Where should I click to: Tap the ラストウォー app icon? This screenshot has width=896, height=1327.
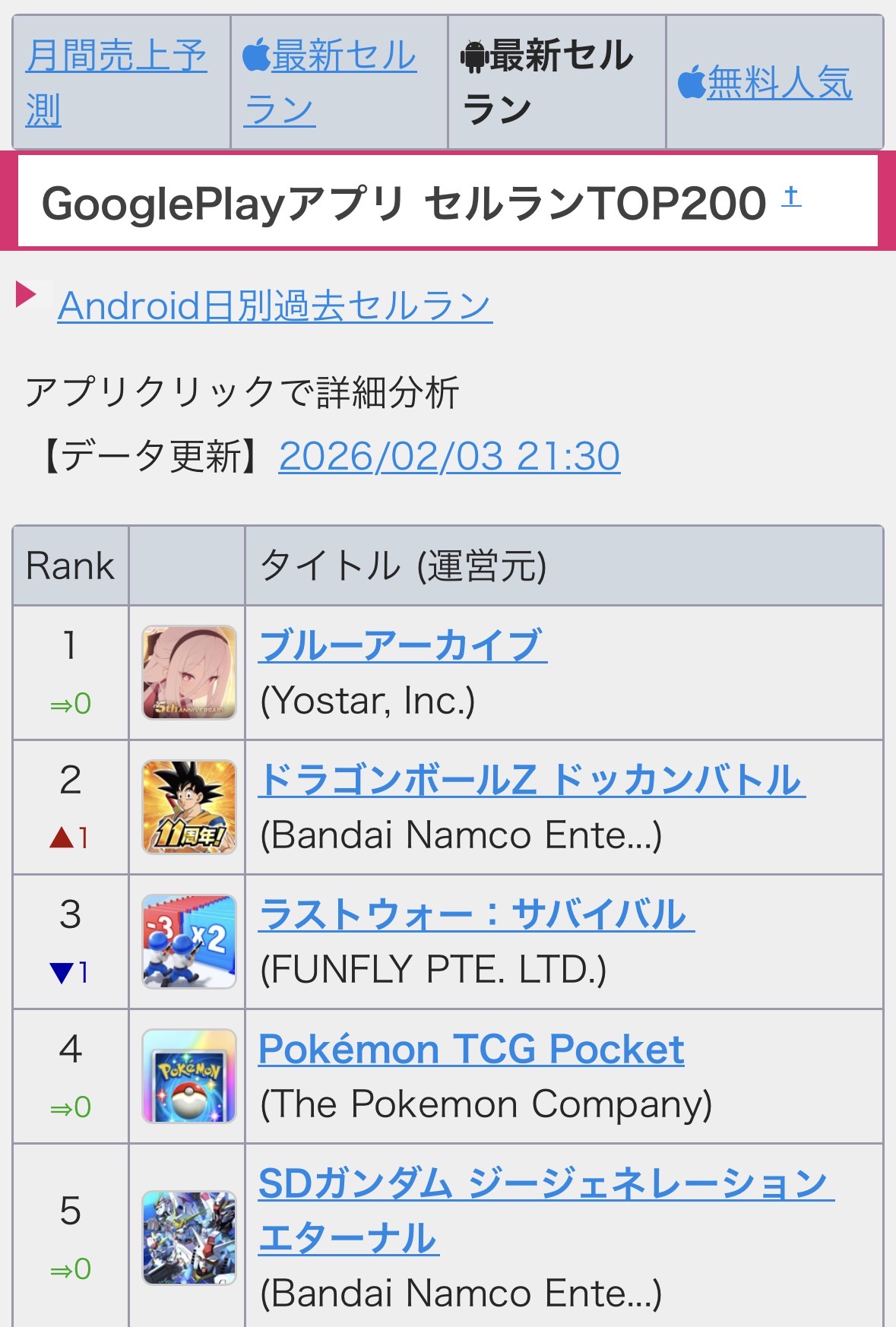(189, 942)
